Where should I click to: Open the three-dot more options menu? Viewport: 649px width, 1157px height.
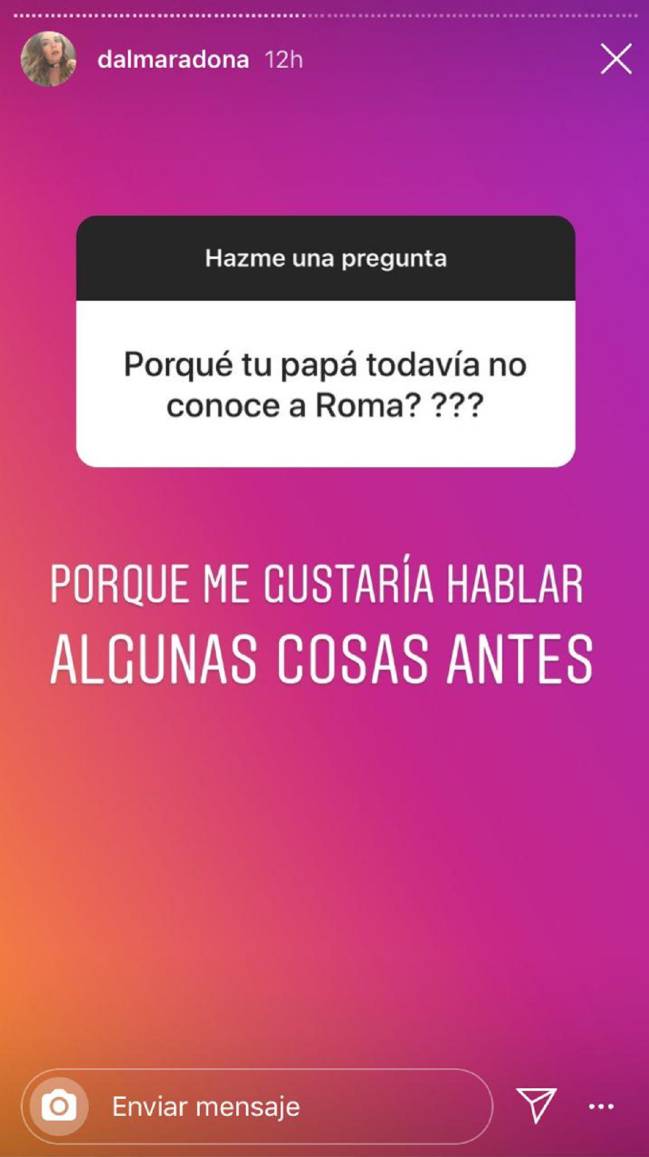[601, 1107]
